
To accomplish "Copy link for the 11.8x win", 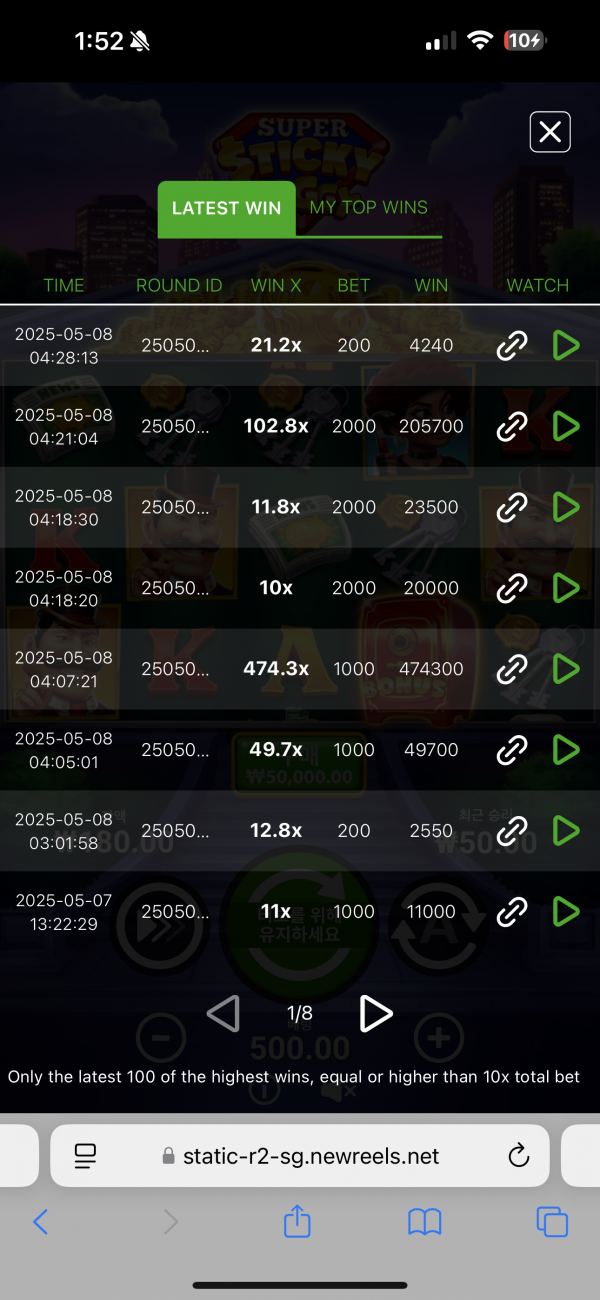I will click(x=512, y=507).
